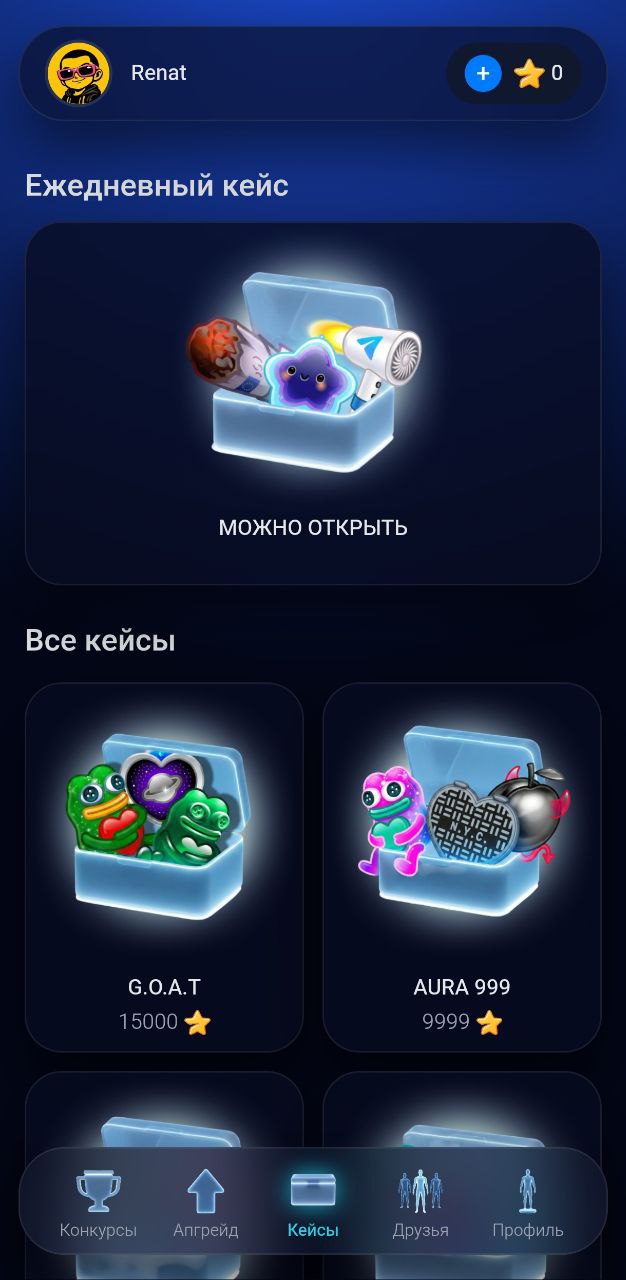Open the G.O.A.T case
Viewport: 626px width, 1280px height.
[x=164, y=866]
